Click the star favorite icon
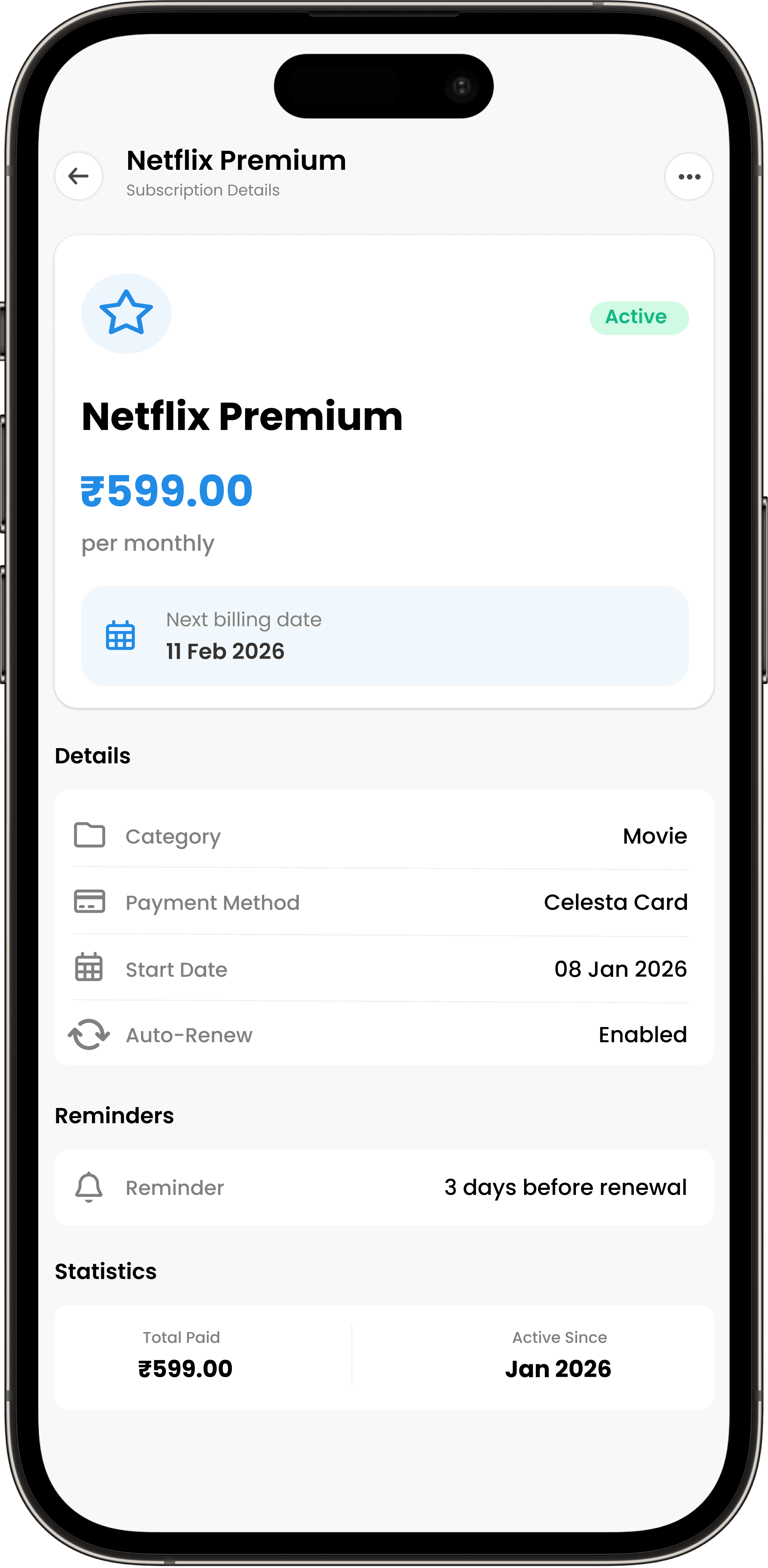 click(125, 313)
